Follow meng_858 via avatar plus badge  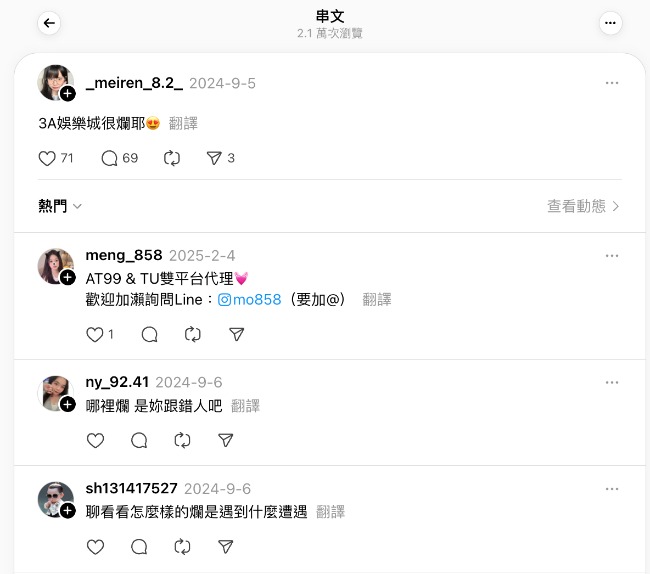point(68,277)
